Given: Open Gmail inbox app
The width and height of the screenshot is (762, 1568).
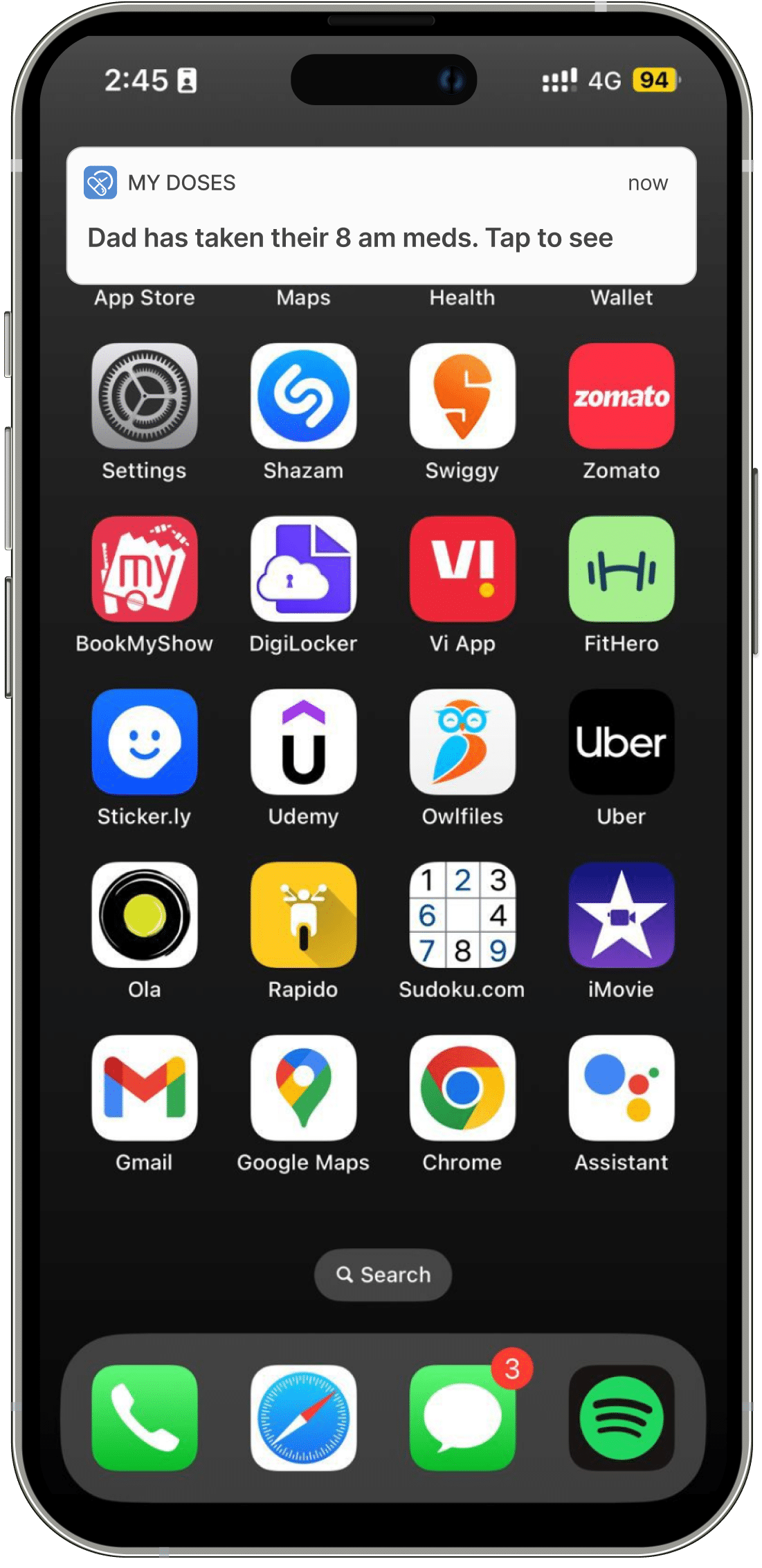Looking at the screenshot, I should [144, 1088].
